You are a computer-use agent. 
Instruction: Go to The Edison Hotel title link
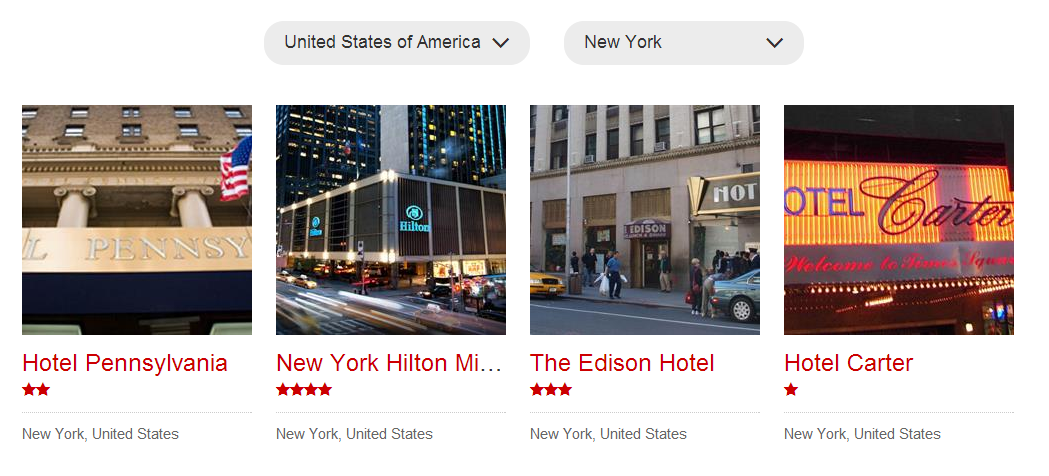coord(622,363)
